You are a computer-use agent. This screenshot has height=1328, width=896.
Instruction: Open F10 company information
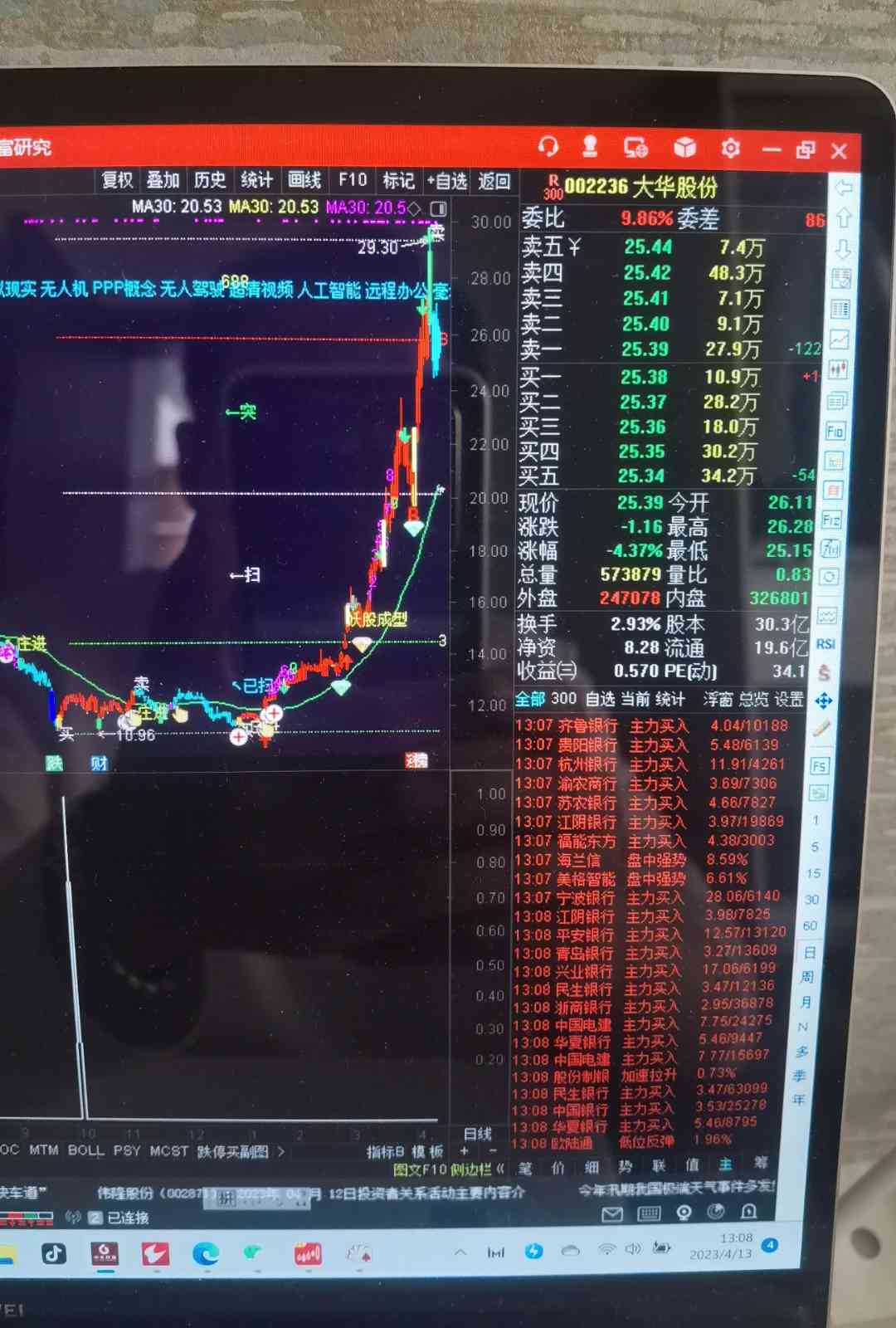click(353, 180)
